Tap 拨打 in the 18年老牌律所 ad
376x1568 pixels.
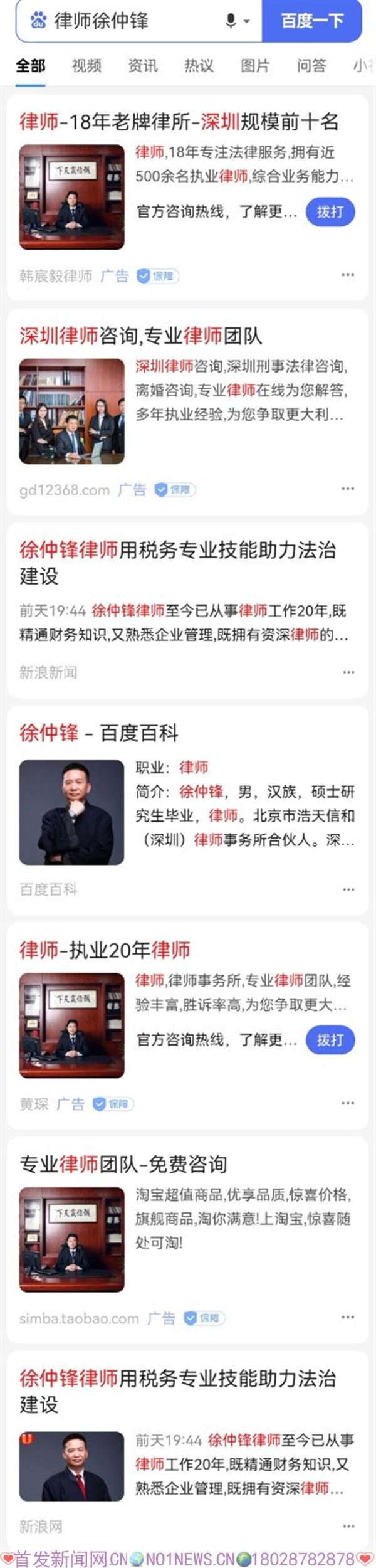[x=330, y=212]
